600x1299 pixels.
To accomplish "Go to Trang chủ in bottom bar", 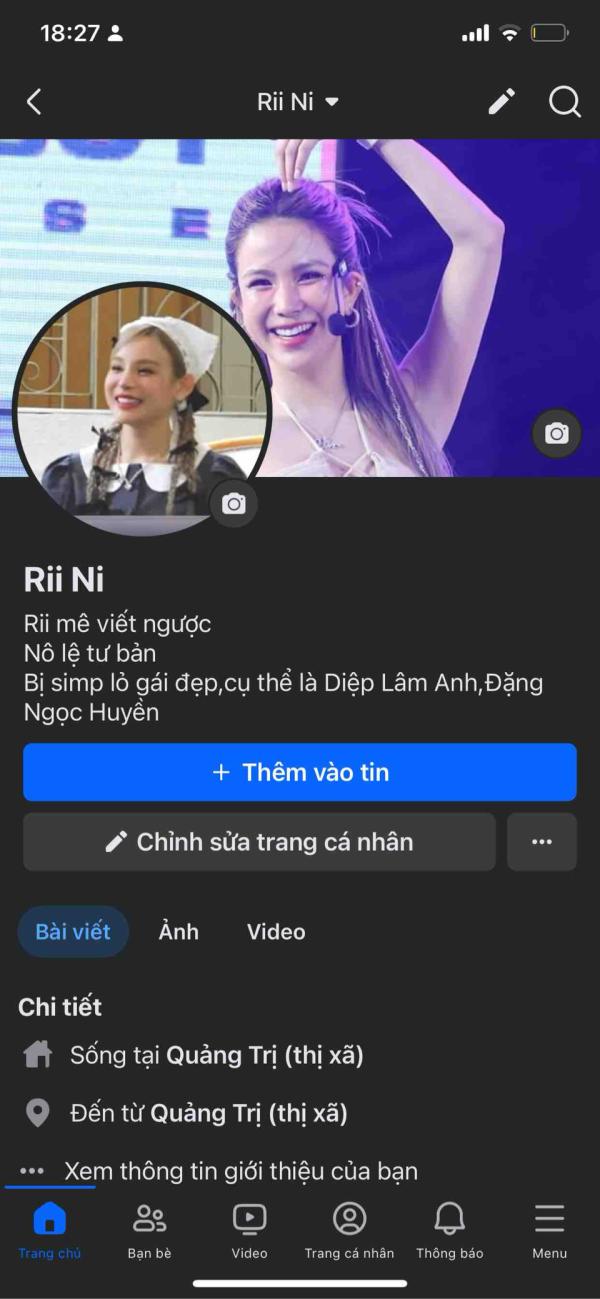I will click(x=49, y=1230).
